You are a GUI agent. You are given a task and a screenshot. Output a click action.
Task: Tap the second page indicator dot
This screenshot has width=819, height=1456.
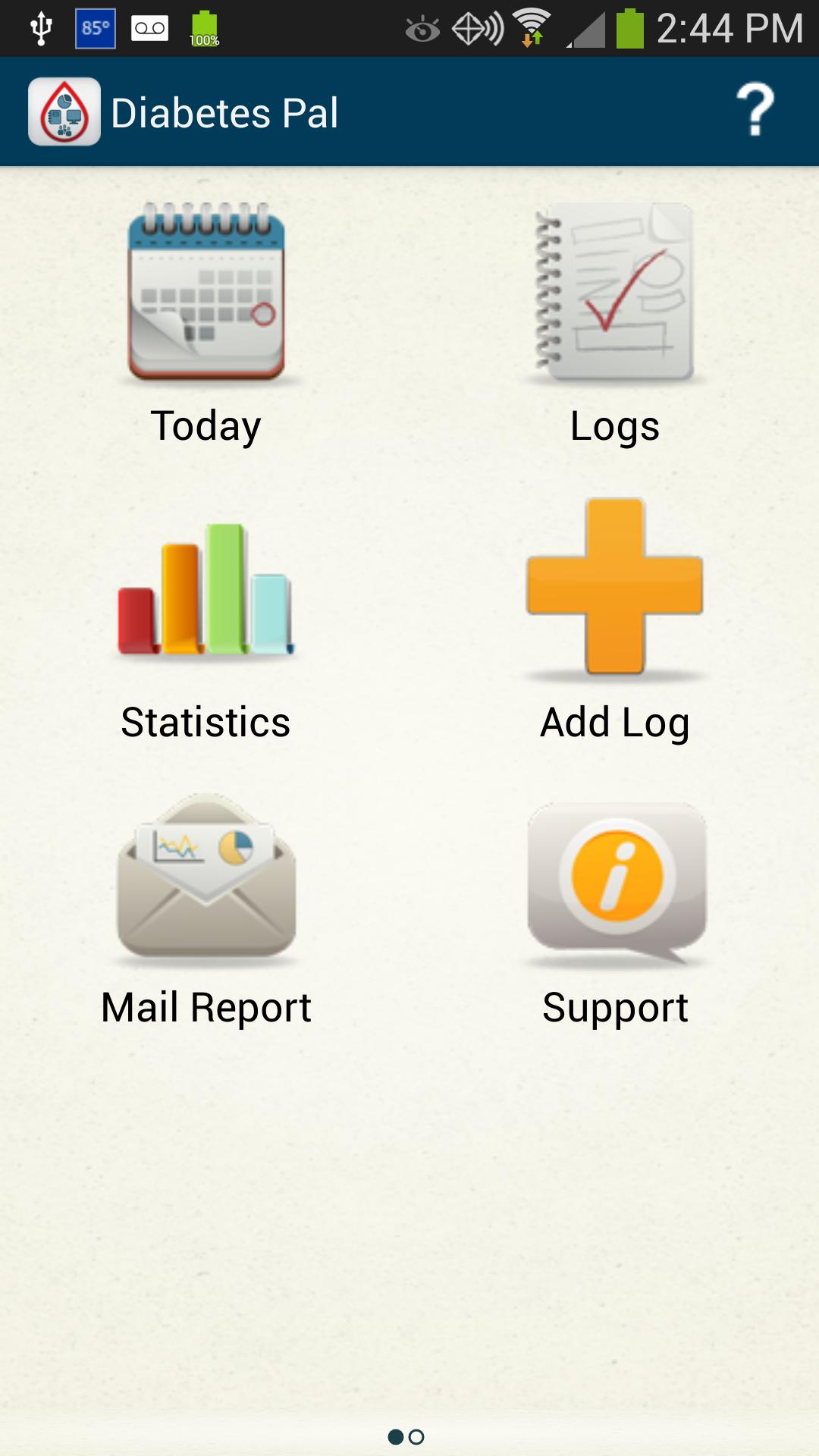point(416,1436)
